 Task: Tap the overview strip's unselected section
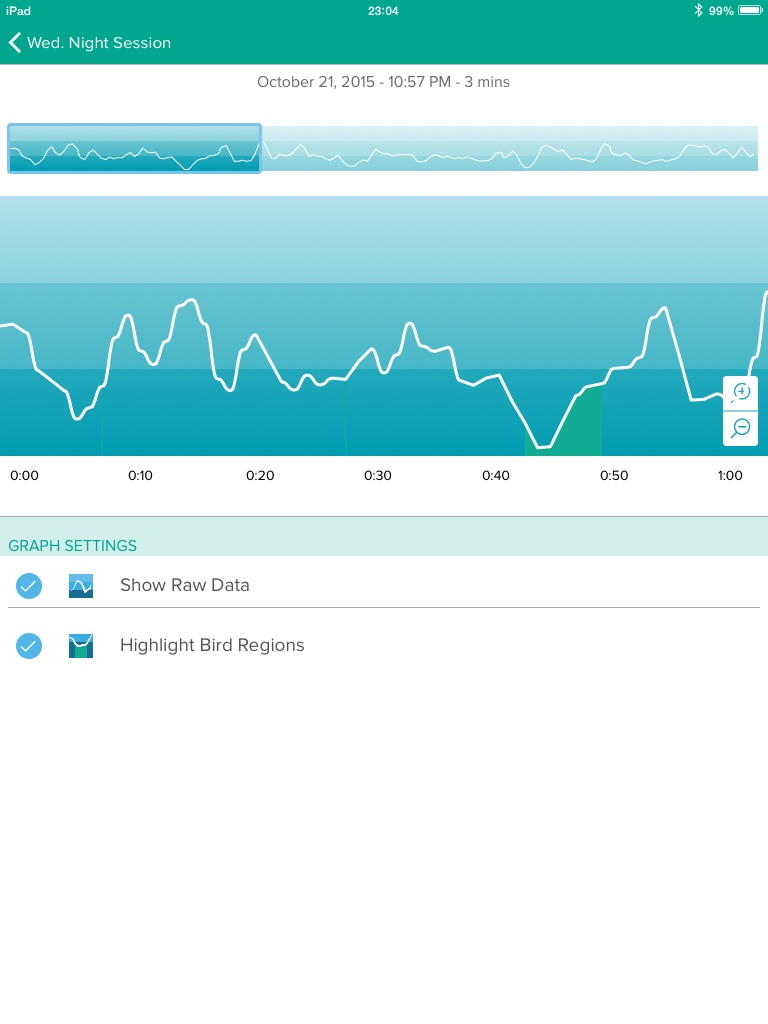(508, 149)
